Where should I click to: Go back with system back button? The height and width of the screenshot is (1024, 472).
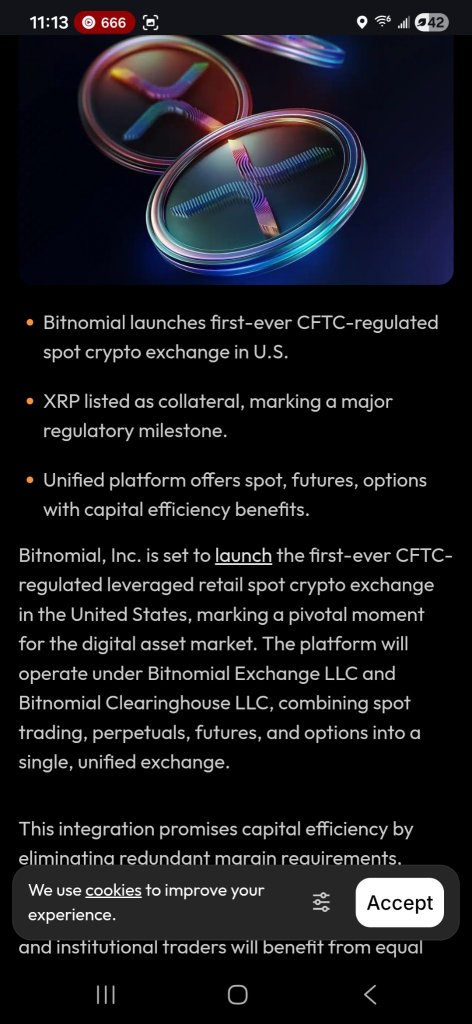[370, 995]
